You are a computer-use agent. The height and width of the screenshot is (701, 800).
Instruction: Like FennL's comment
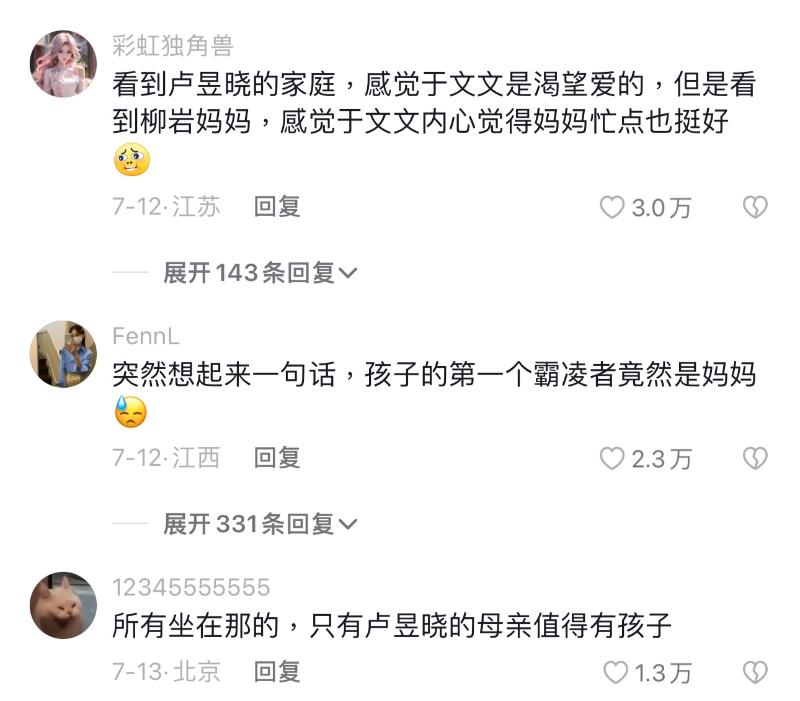click(612, 459)
